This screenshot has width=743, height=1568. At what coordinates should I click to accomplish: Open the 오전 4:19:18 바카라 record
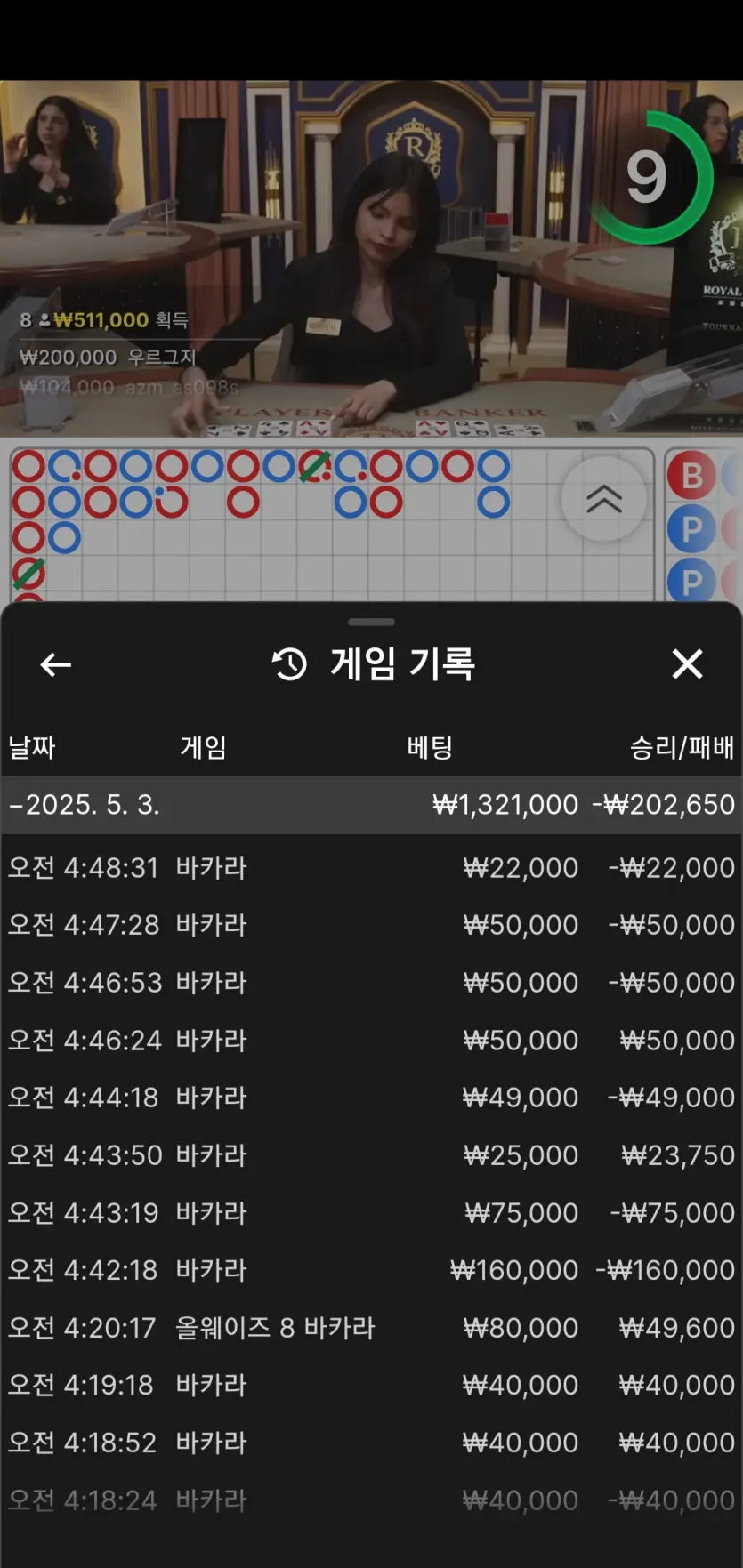click(x=371, y=1385)
